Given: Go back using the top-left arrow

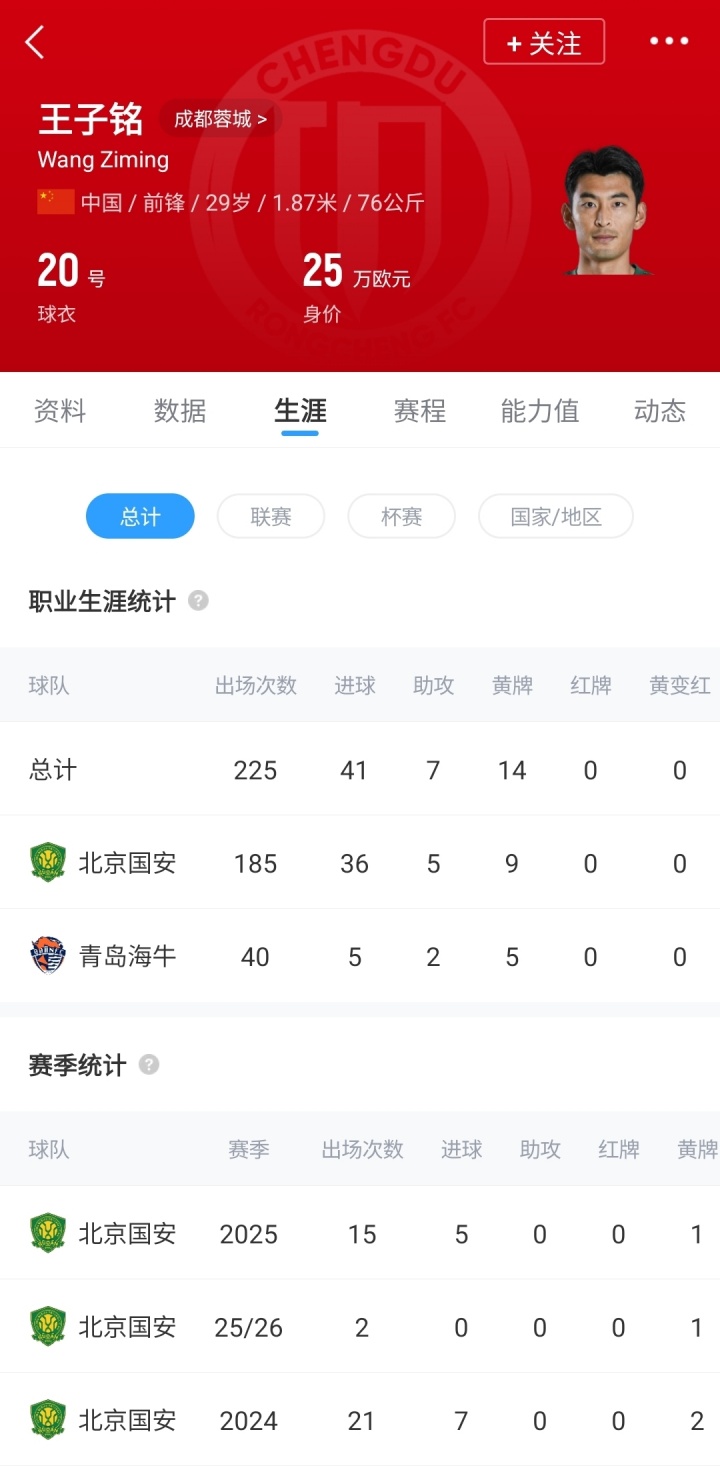Looking at the screenshot, I should click(35, 42).
